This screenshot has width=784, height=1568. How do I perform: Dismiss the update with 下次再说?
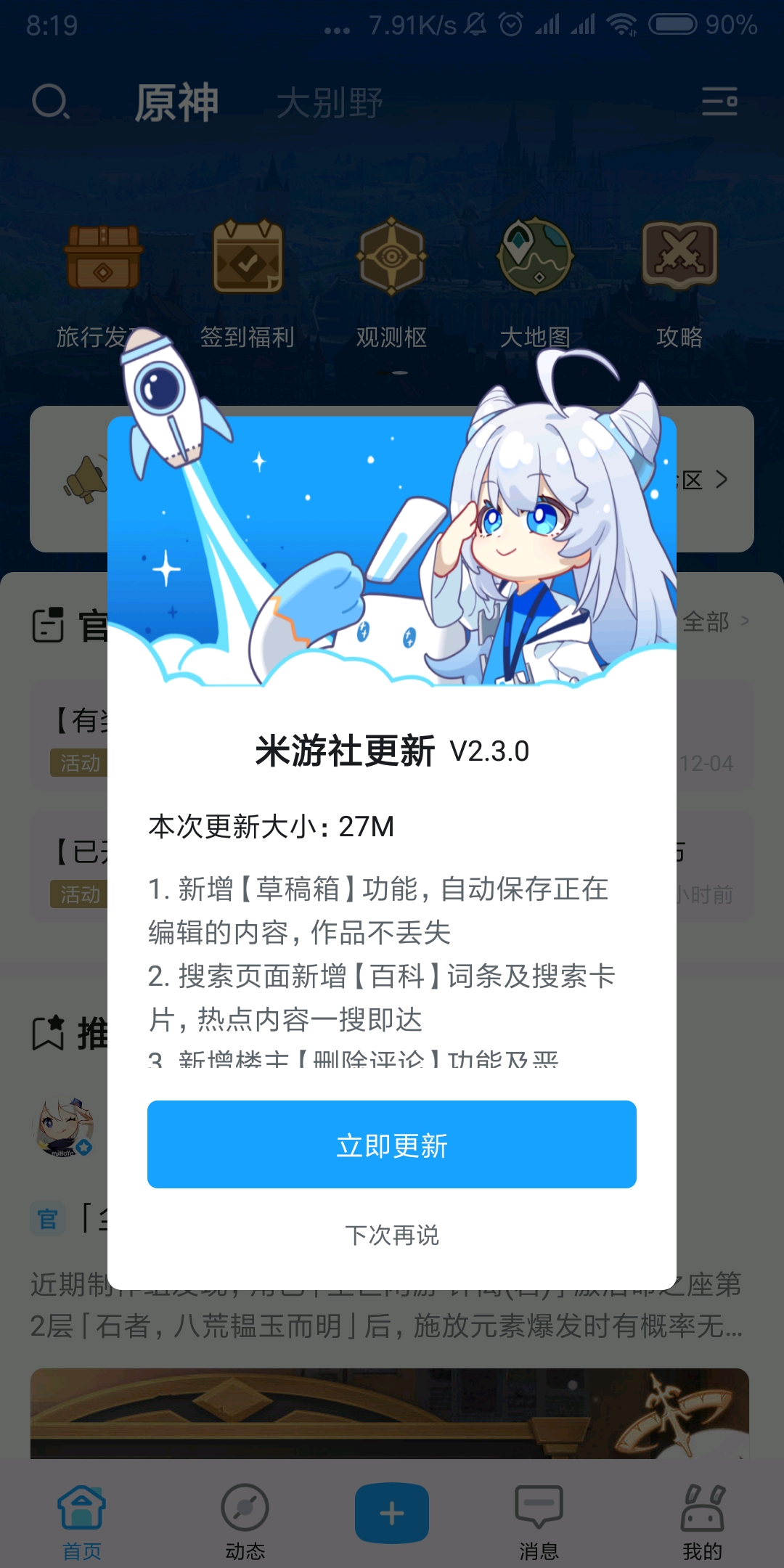(x=392, y=1235)
